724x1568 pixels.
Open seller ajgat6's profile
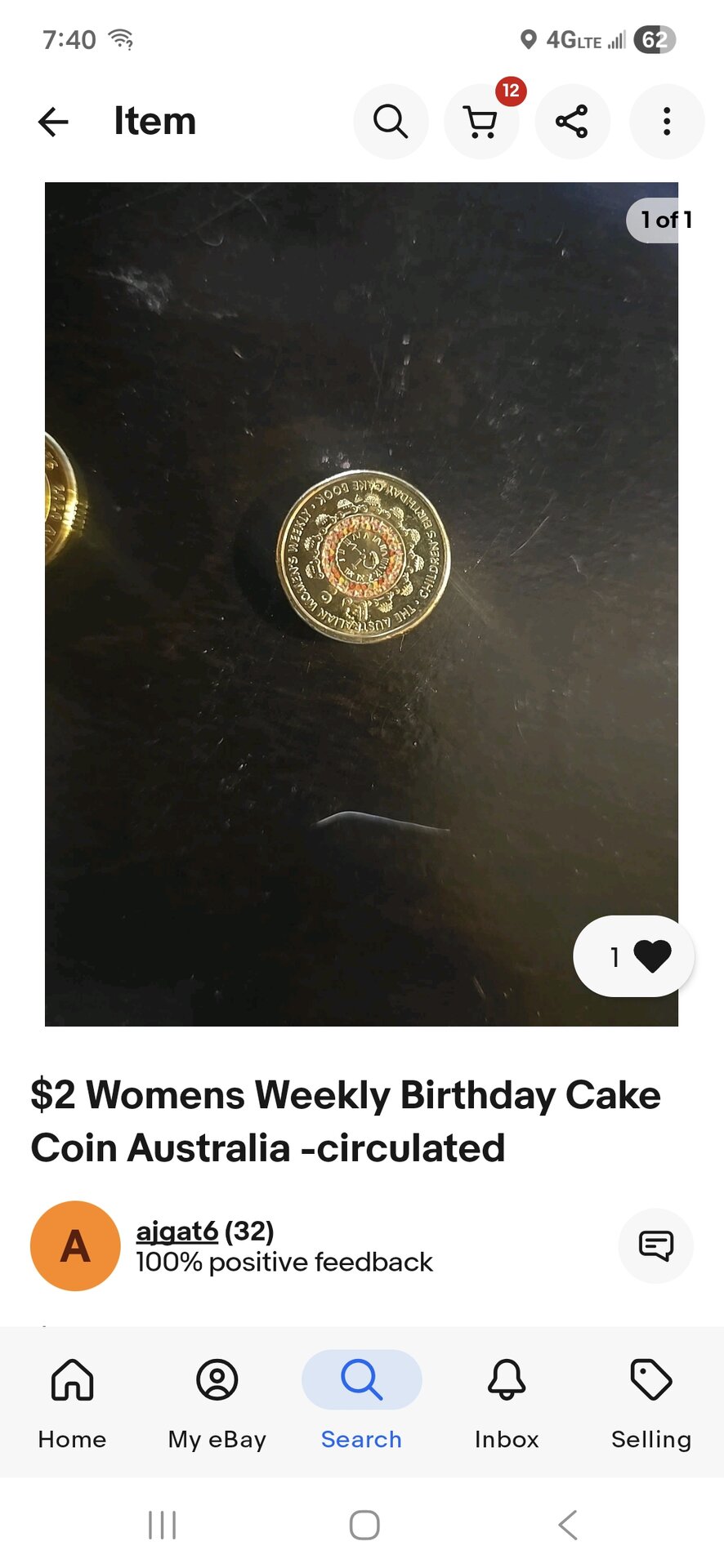click(x=177, y=1231)
